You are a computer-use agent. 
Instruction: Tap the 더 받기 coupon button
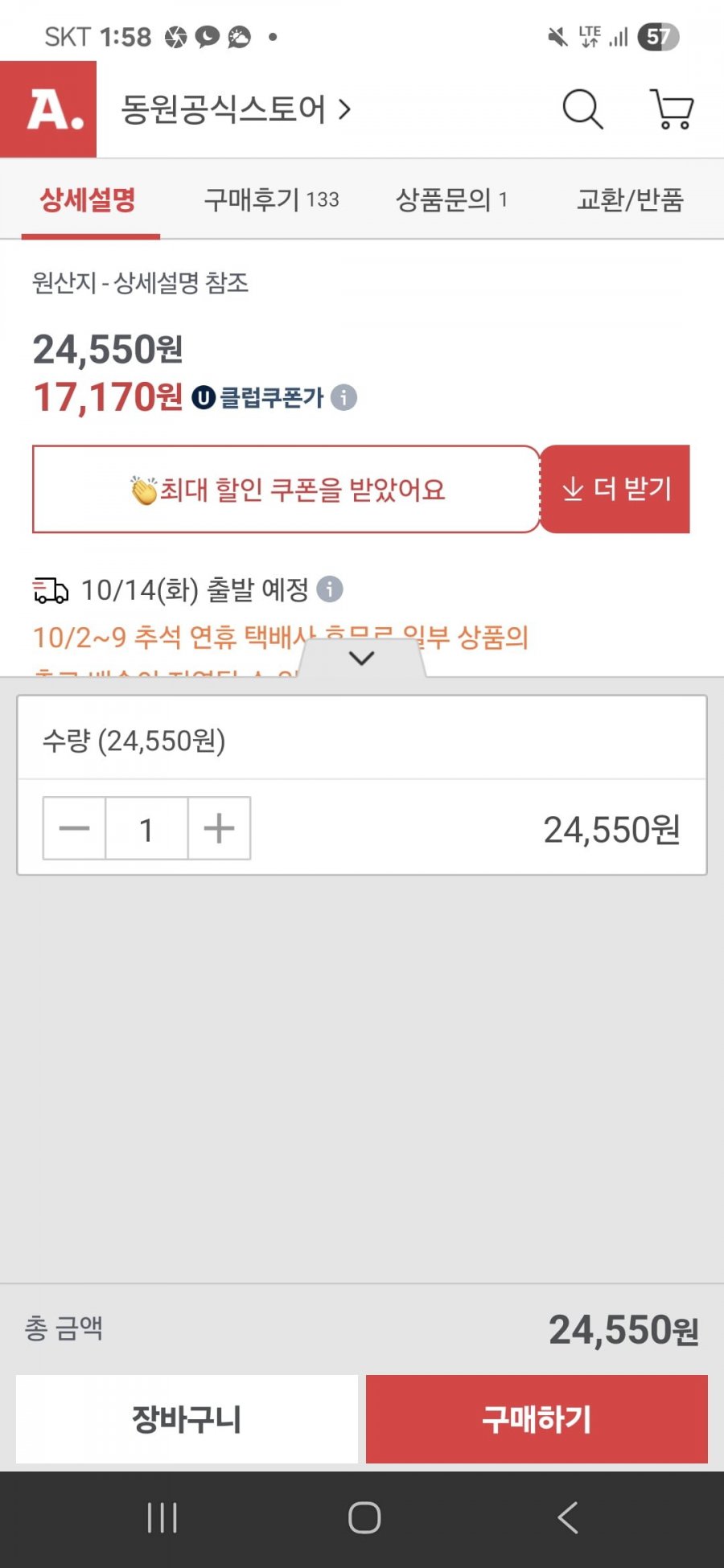click(615, 489)
